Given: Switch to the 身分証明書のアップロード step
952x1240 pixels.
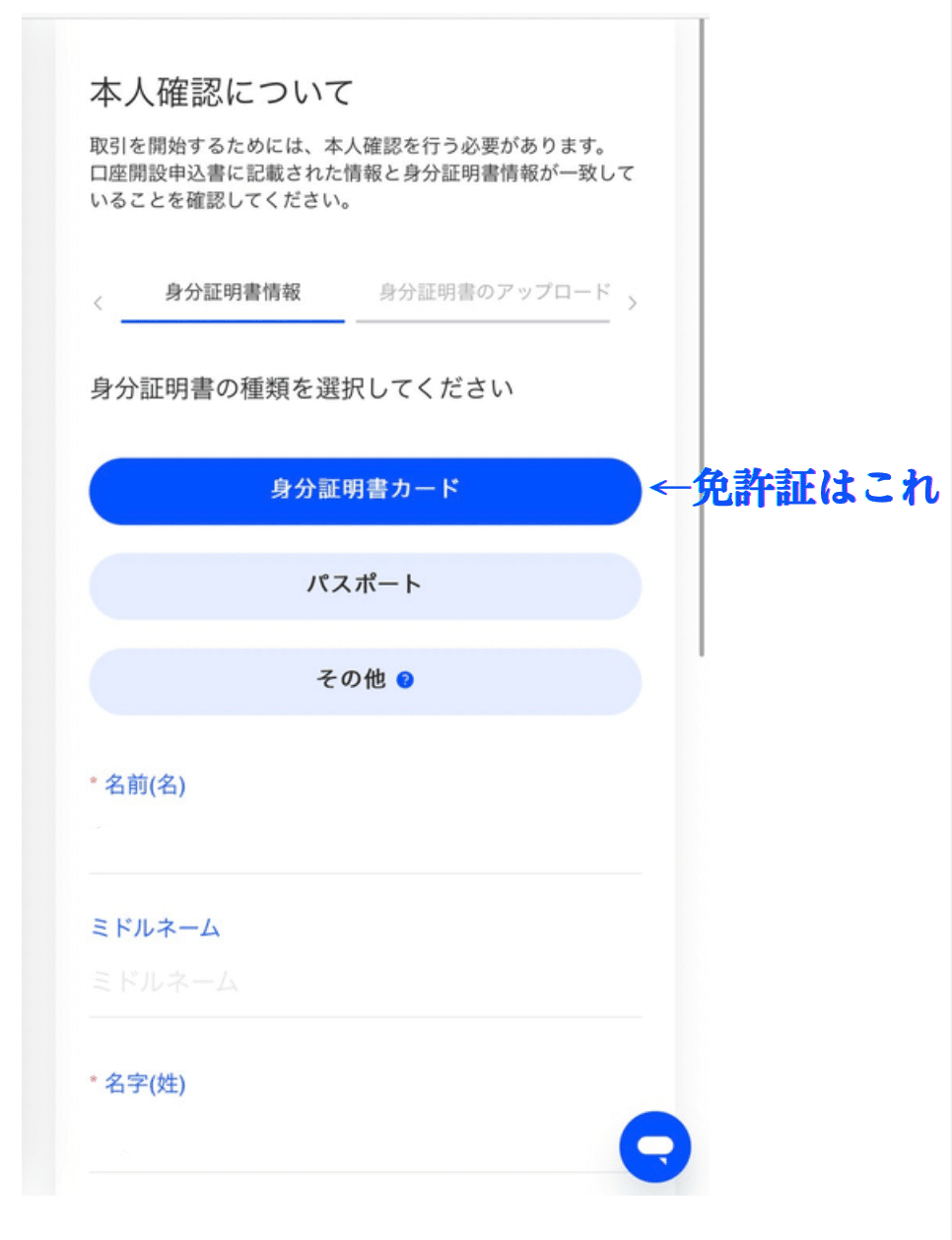Looking at the screenshot, I should 494,293.
